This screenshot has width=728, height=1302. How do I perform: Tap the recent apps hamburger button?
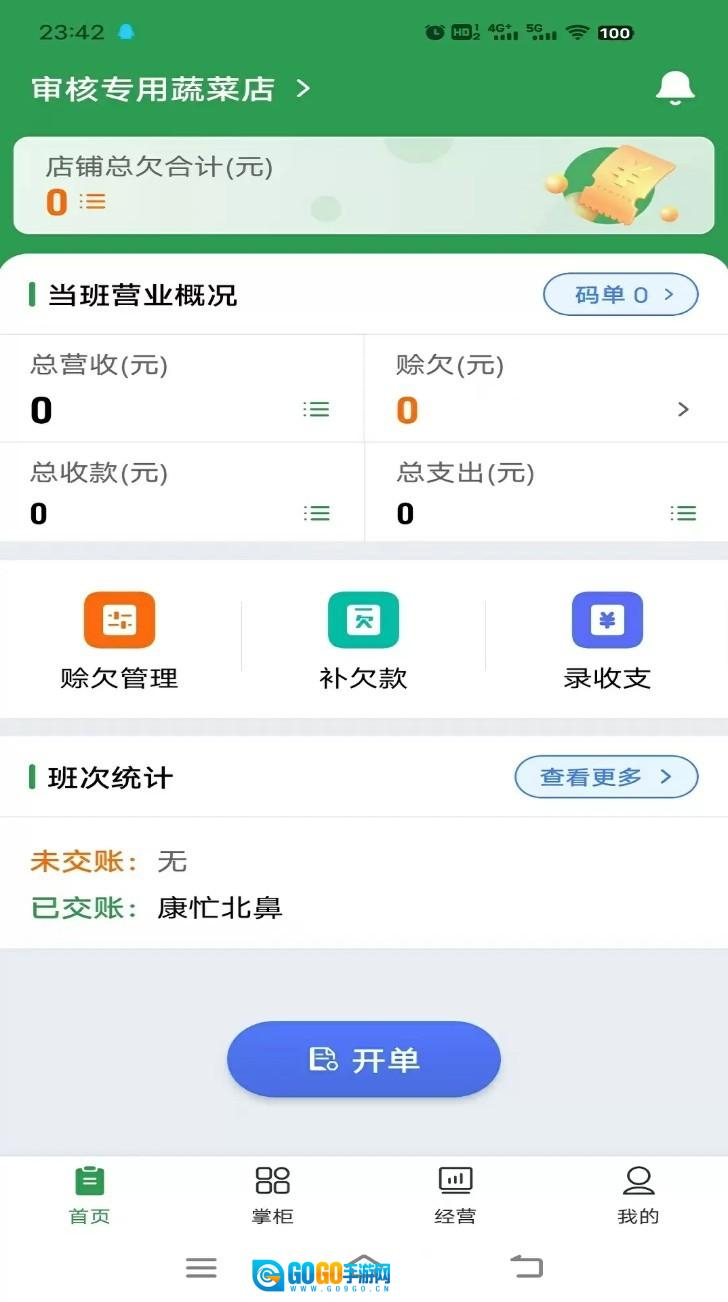(200, 1268)
